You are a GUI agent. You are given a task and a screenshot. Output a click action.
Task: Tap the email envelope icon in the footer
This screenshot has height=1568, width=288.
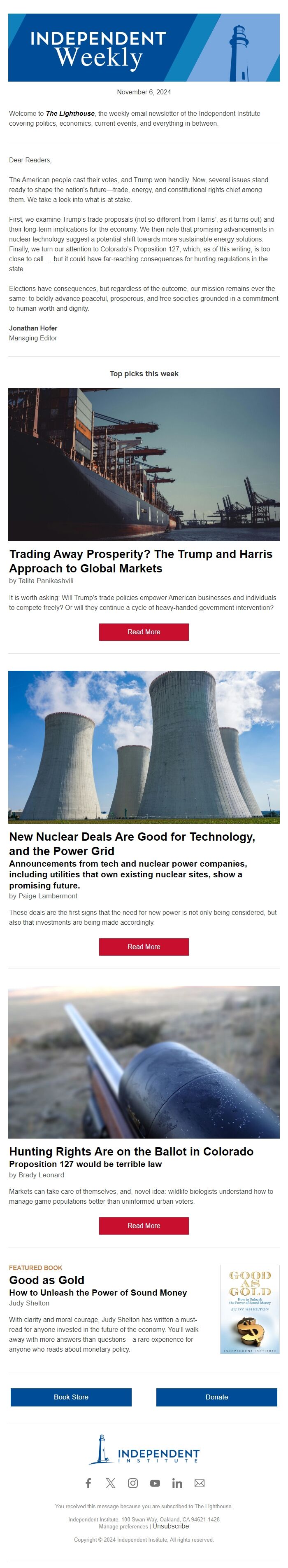pyautogui.click(x=199, y=1483)
